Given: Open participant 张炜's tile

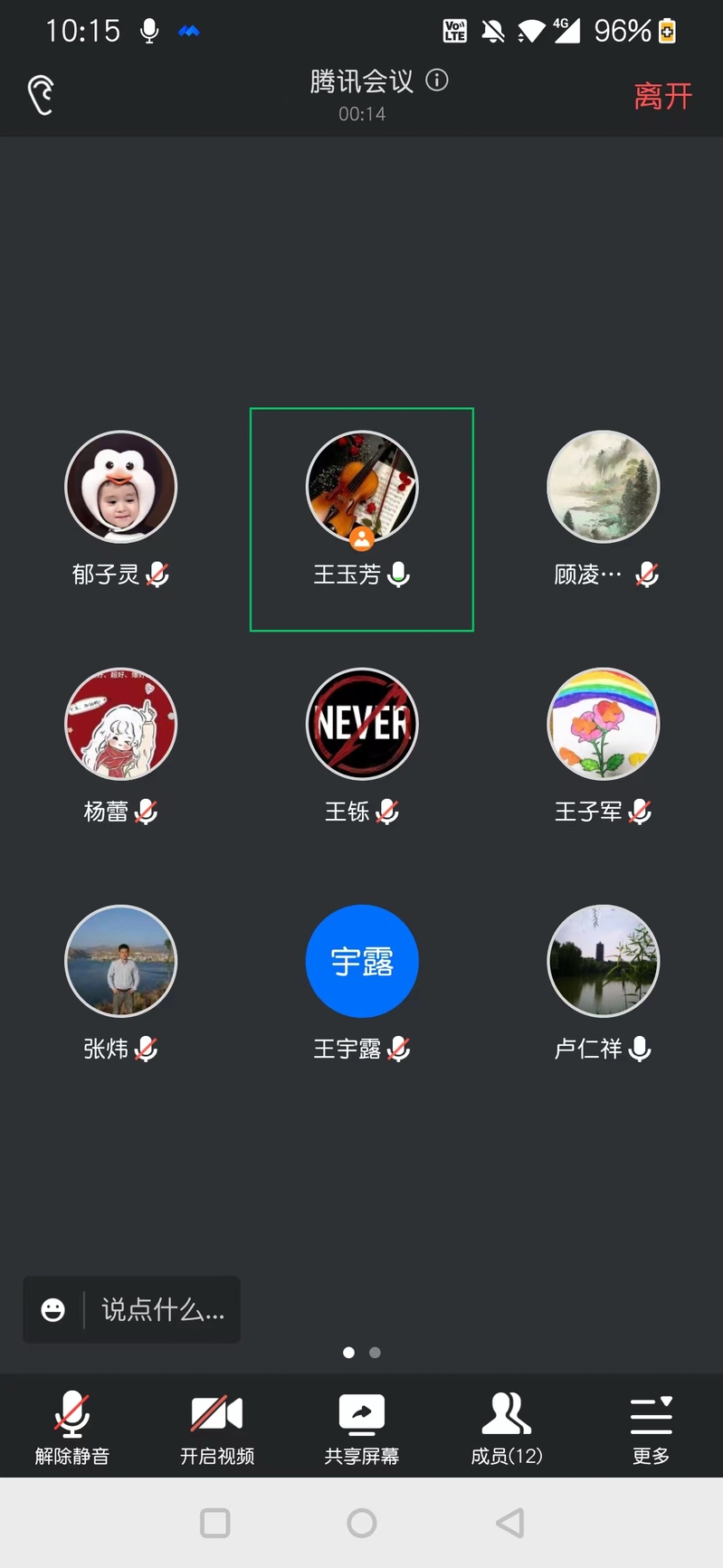Looking at the screenshot, I should [x=120, y=961].
